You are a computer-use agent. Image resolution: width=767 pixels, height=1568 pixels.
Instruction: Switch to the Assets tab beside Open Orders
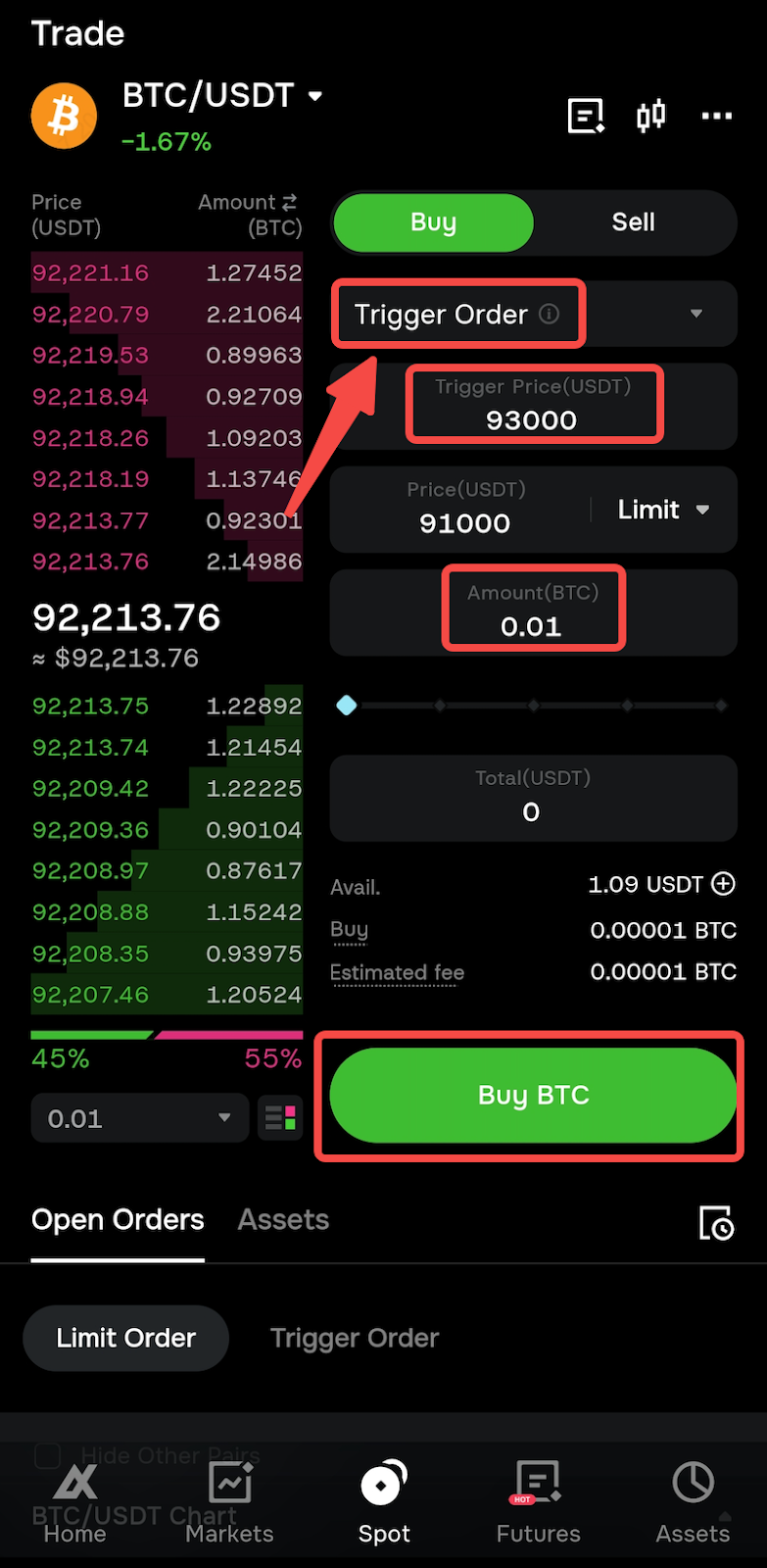[283, 1220]
